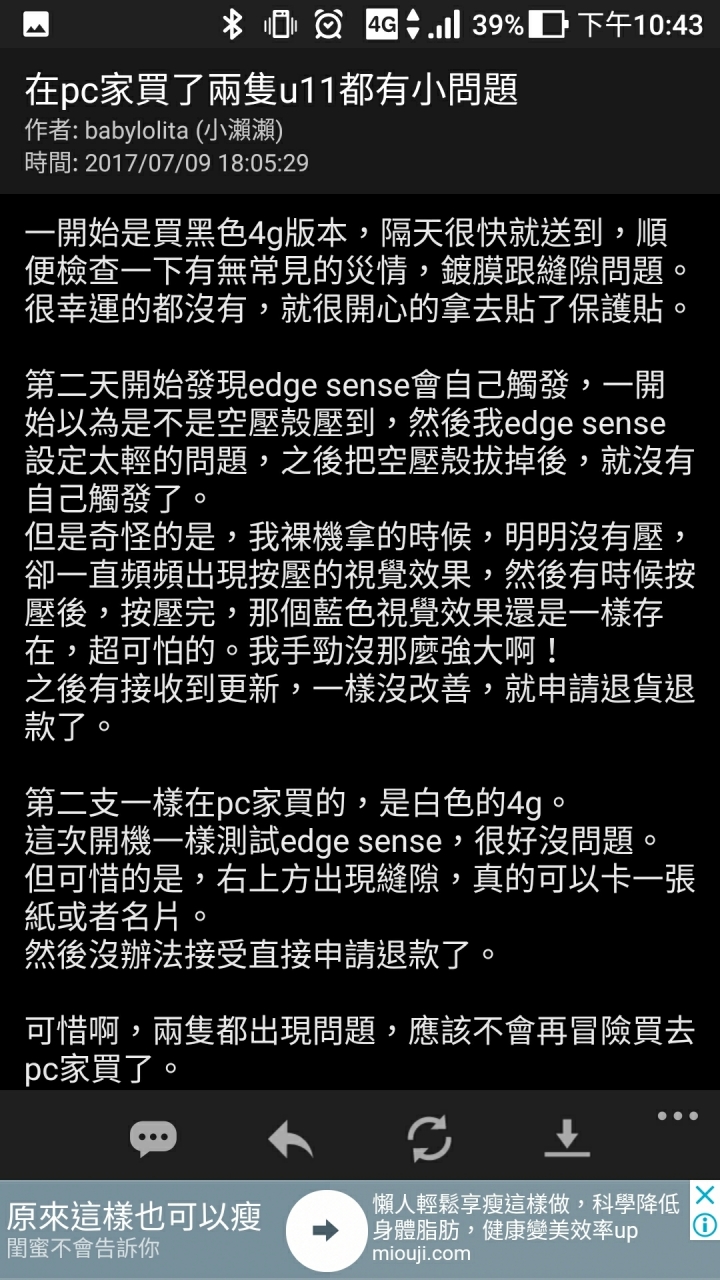720x1280 pixels.
Task: Refresh the post with the circular arrows
Action: (x=429, y=1138)
